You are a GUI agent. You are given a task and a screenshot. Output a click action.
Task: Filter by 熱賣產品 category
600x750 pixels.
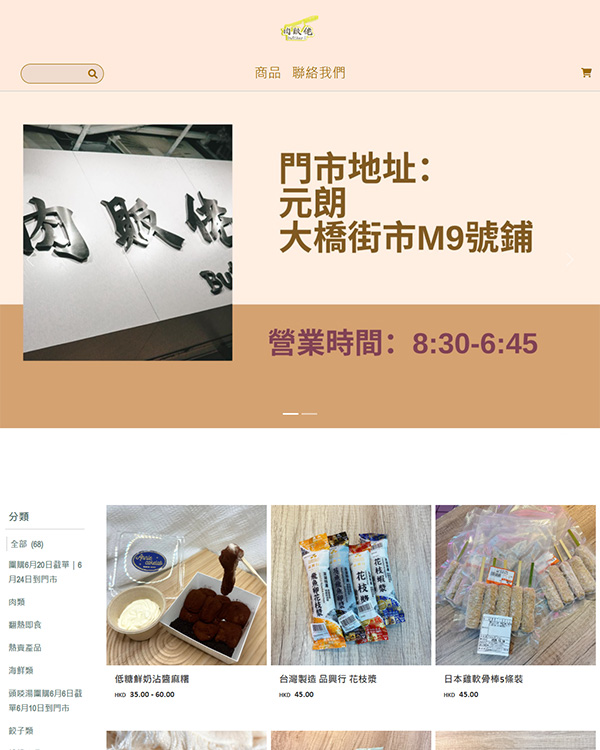(25, 647)
